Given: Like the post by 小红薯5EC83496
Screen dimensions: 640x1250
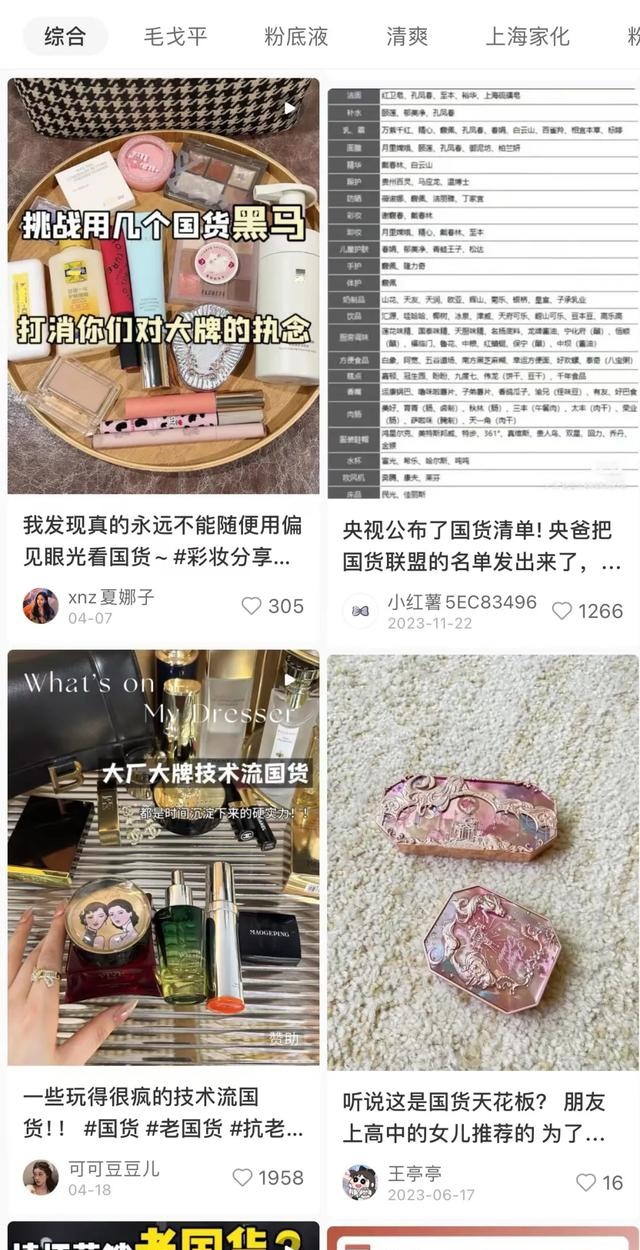Looking at the screenshot, I should pyautogui.click(x=562, y=610).
